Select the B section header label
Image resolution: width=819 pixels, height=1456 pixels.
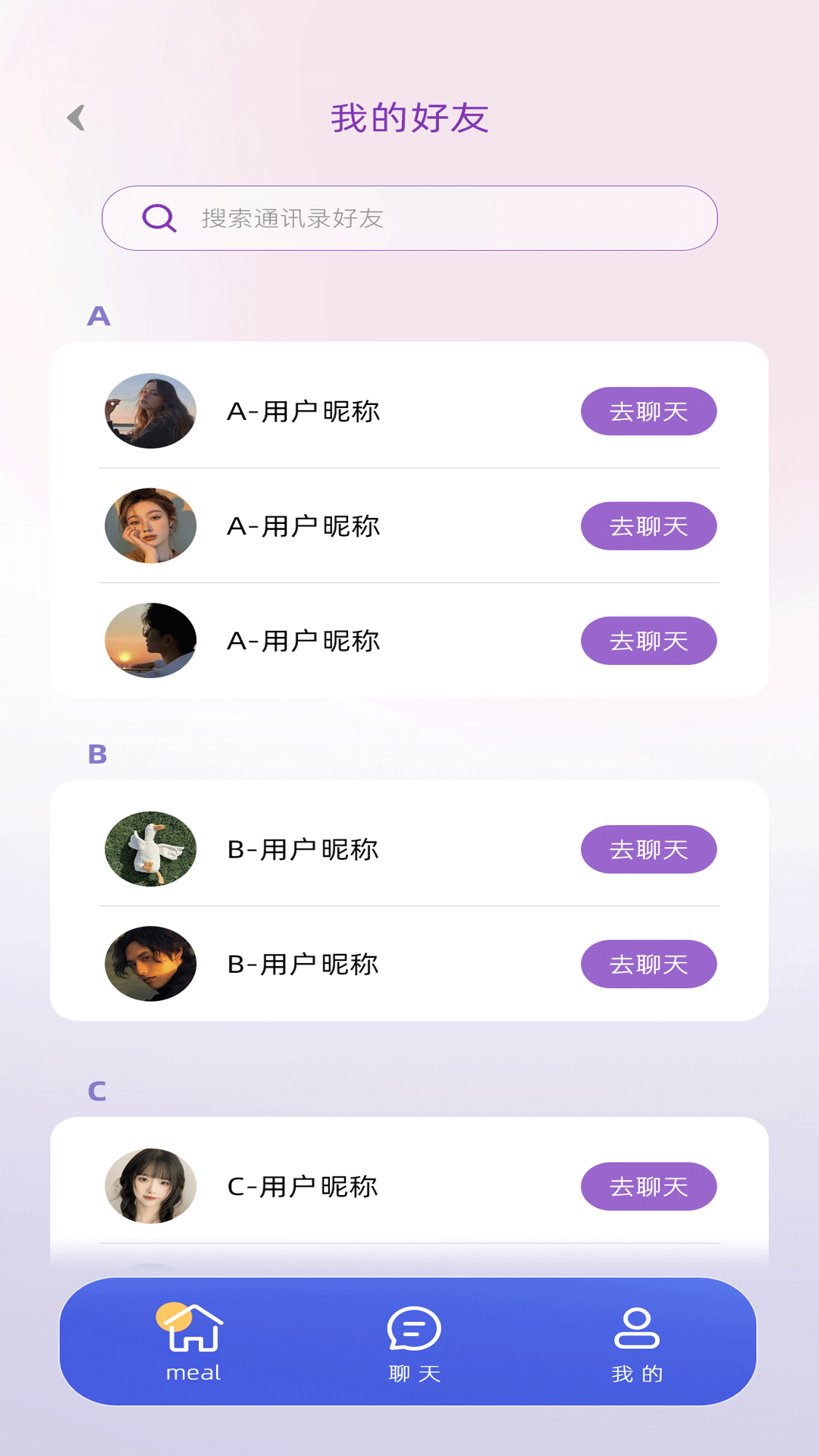[97, 755]
